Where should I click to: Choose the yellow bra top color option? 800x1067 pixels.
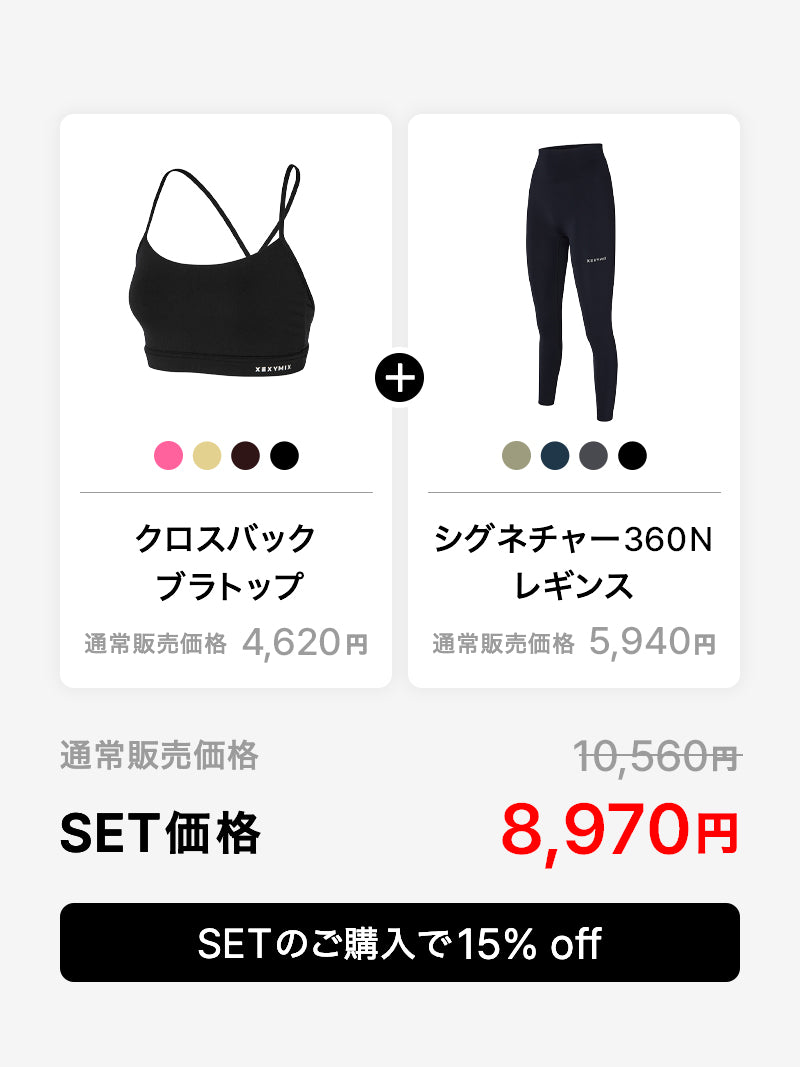[207, 456]
